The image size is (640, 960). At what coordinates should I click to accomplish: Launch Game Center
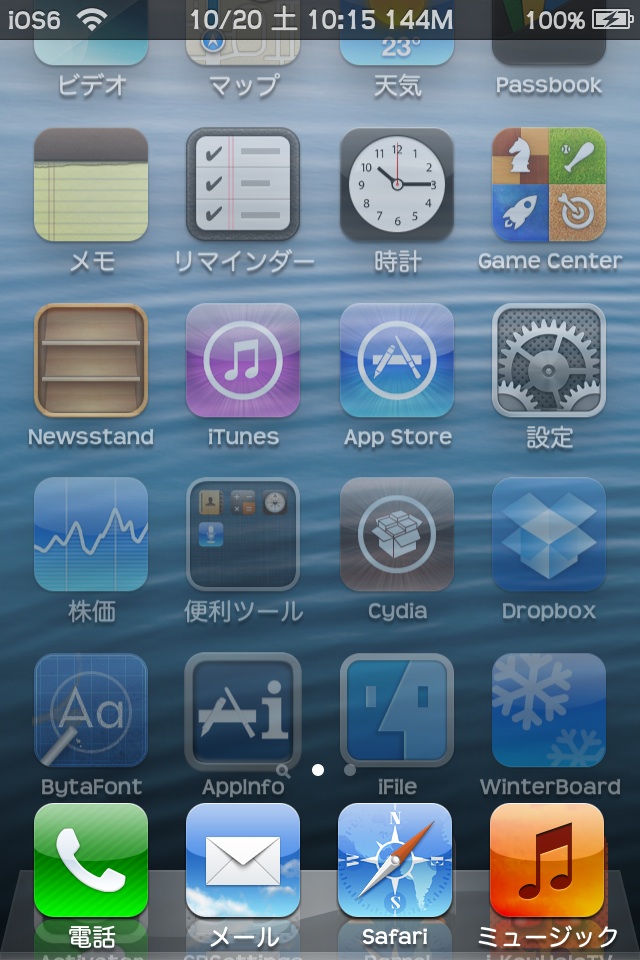point(549,185)
